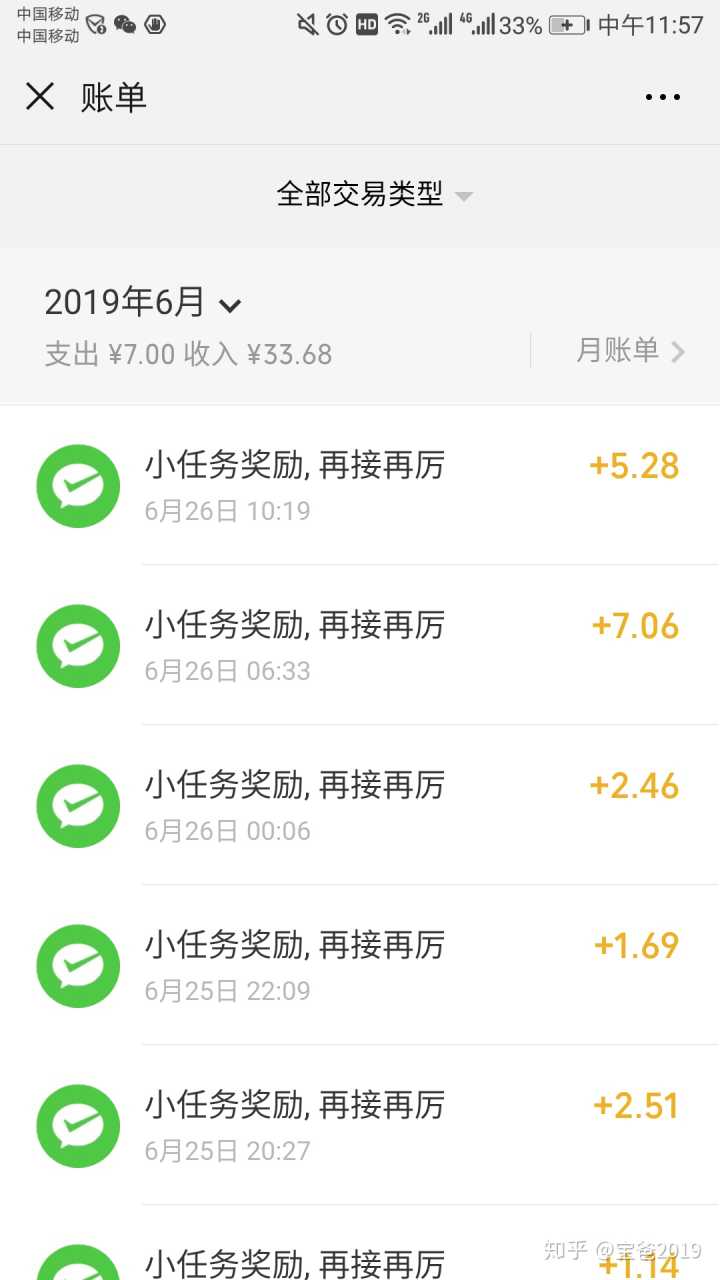This screenshot has height=1280, width=720.
Task: Change the month from 2019年6月
Action: (x=143, y=303)
